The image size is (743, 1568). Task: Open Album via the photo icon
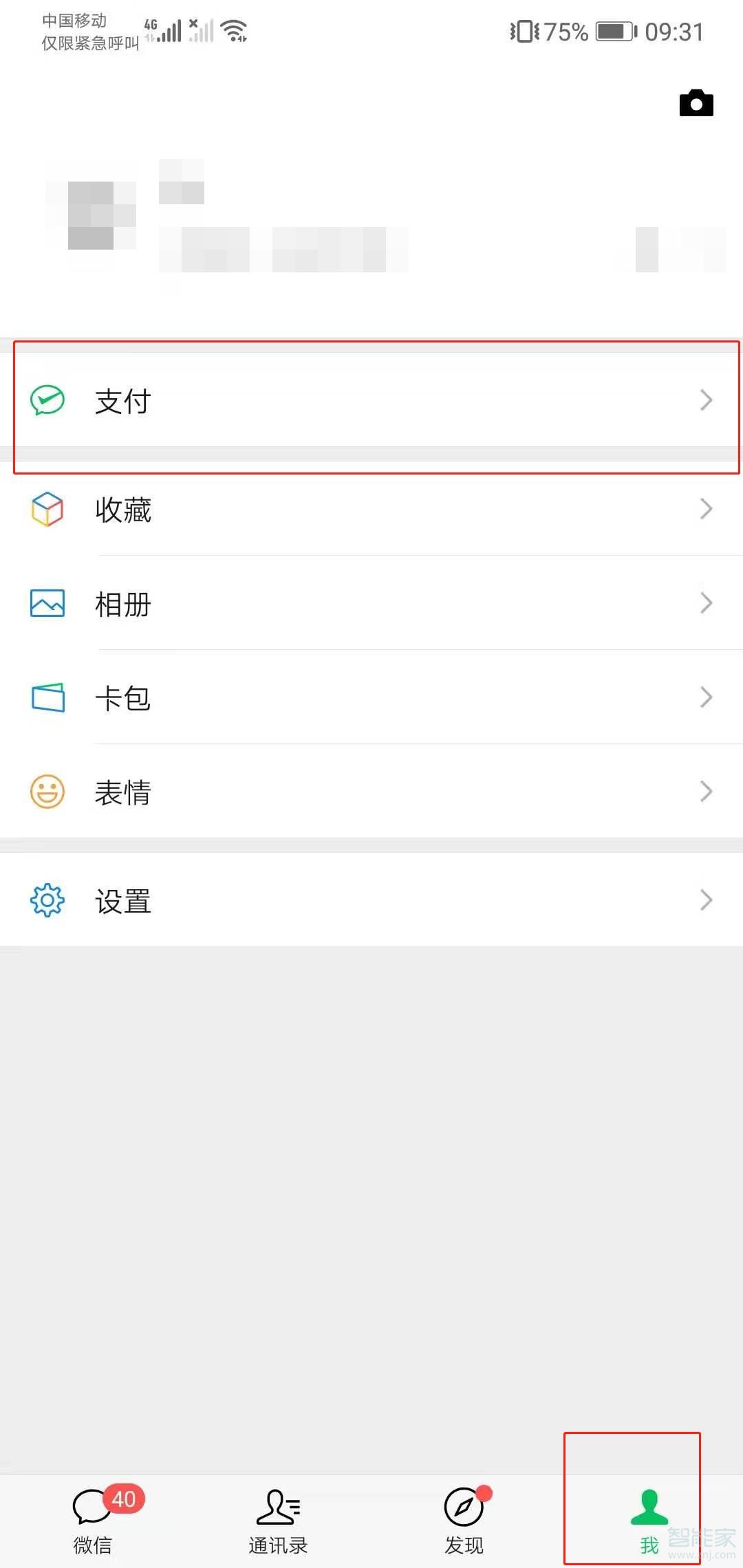(x=46, y=603)
